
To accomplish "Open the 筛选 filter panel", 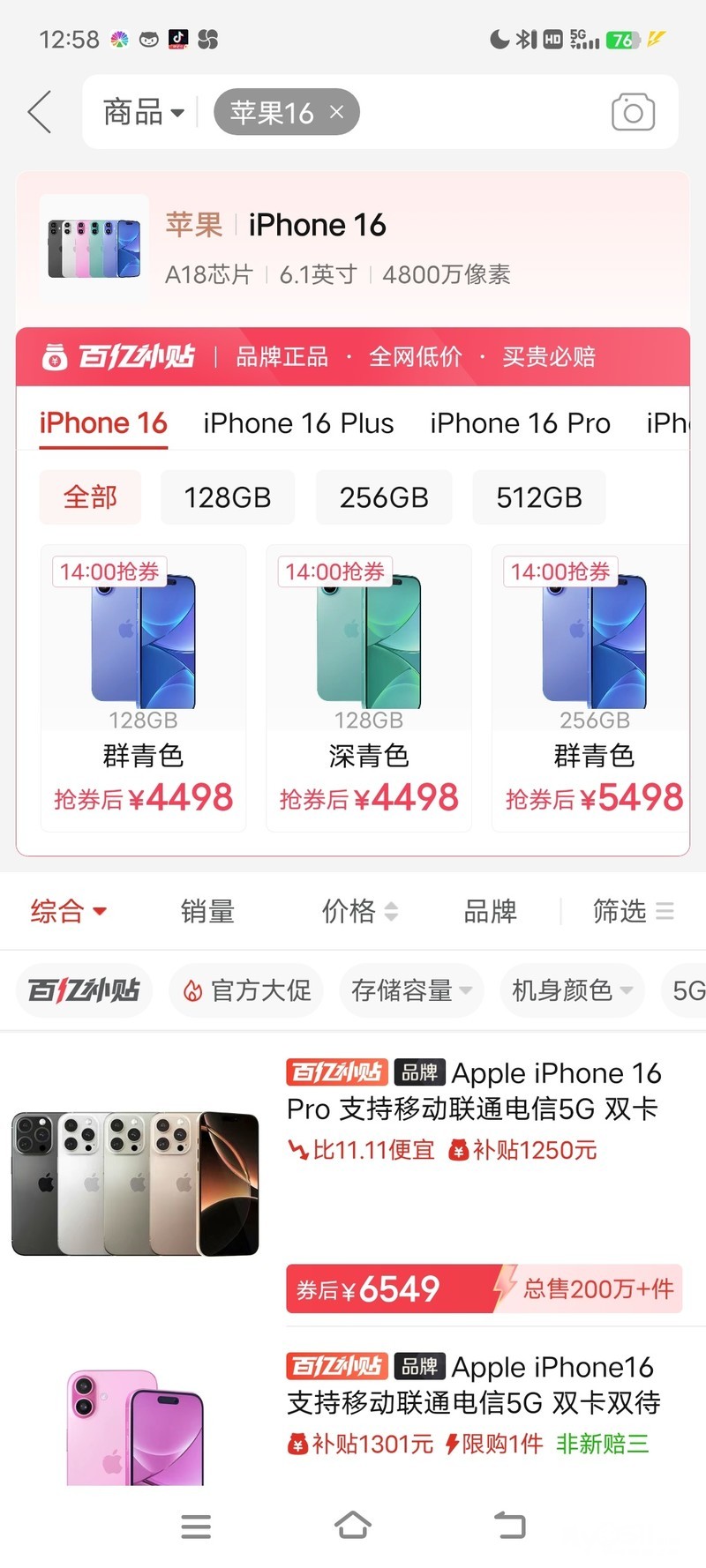I will pyautogui.click(x=632, y=911).
